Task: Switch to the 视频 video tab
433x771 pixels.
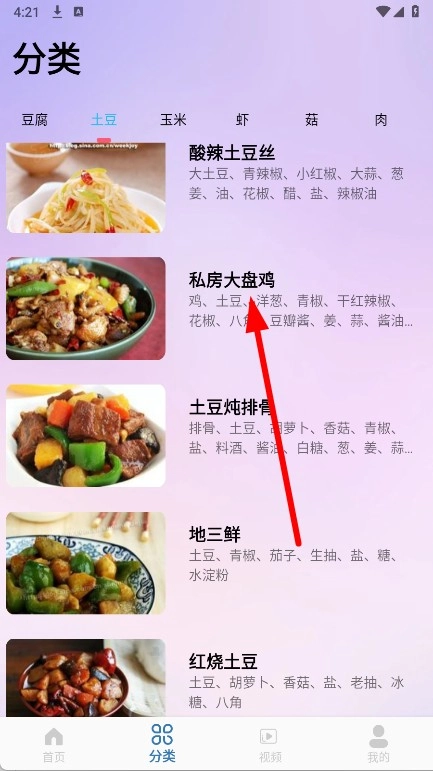Action: (268, 744)
